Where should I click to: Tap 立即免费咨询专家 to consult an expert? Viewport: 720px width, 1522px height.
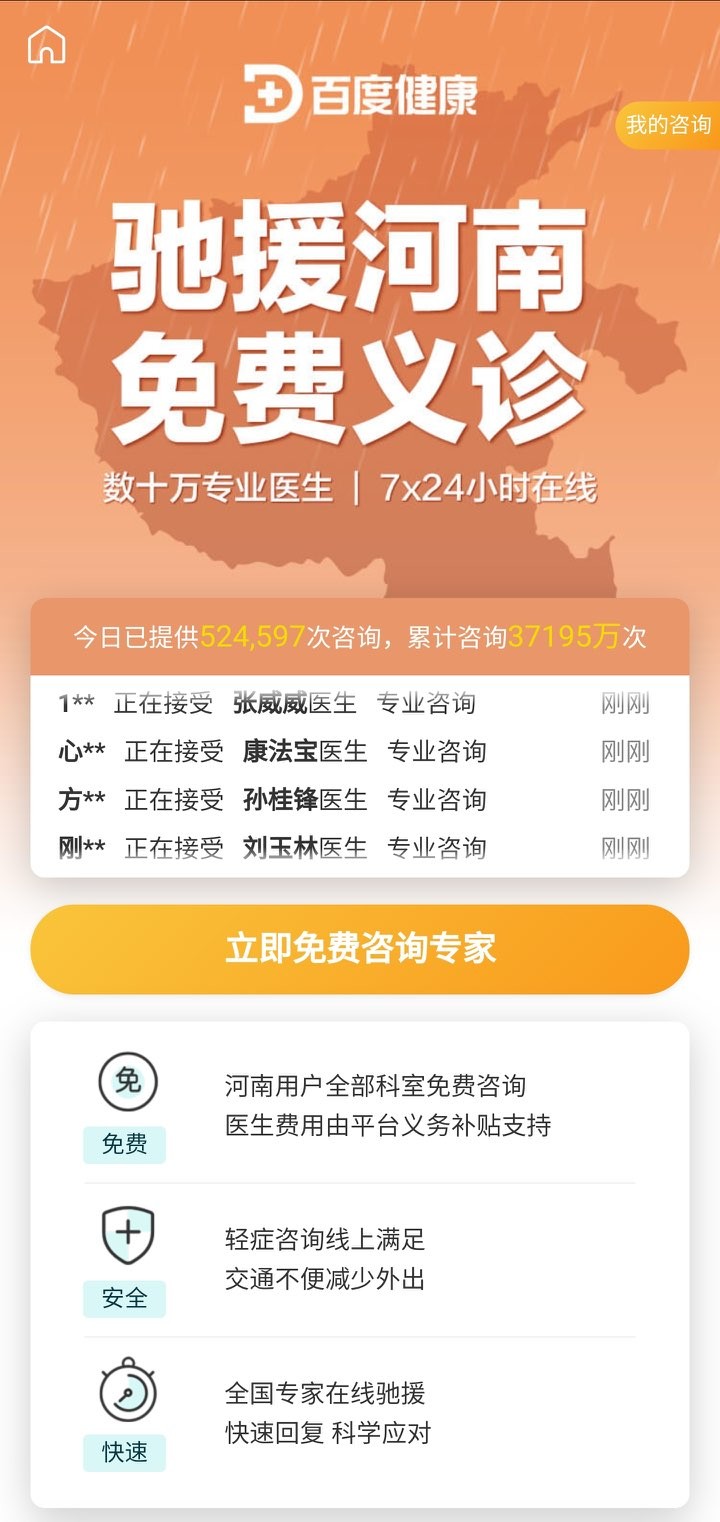click(x=360, y=949)
